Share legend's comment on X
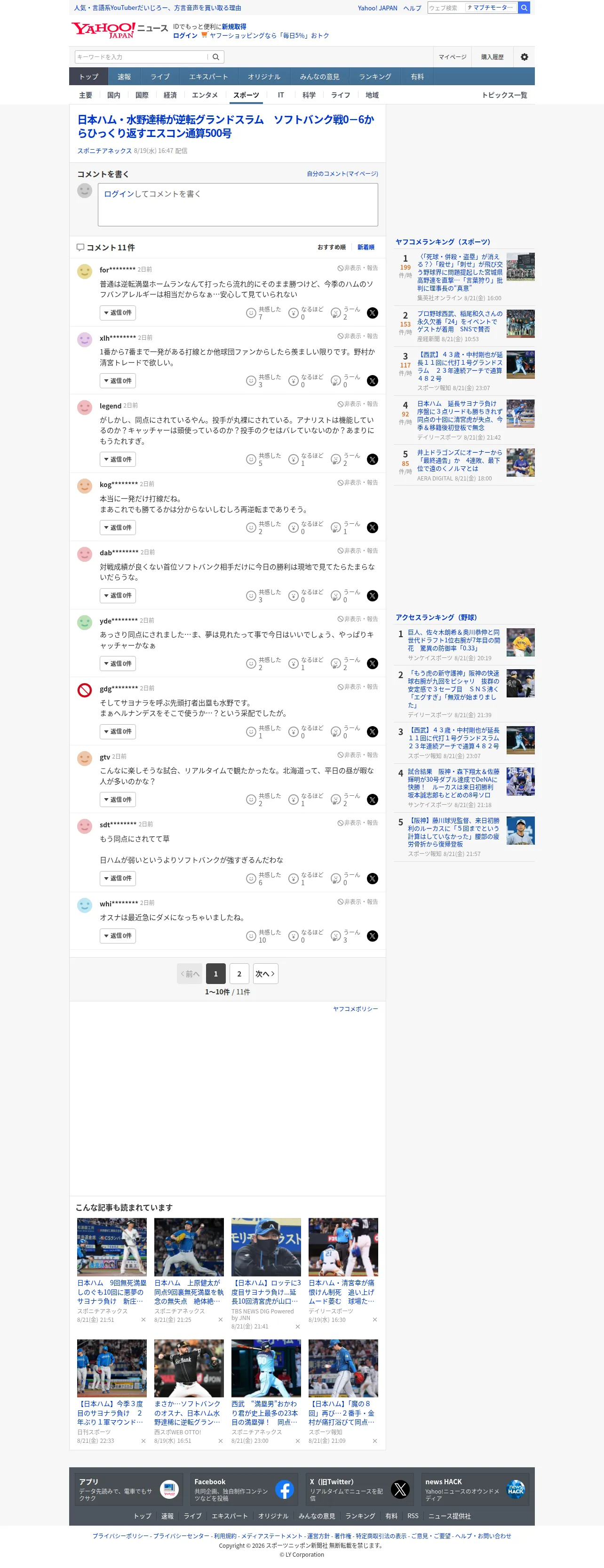The image size is (604, 1568). click(x=372, y=460)
